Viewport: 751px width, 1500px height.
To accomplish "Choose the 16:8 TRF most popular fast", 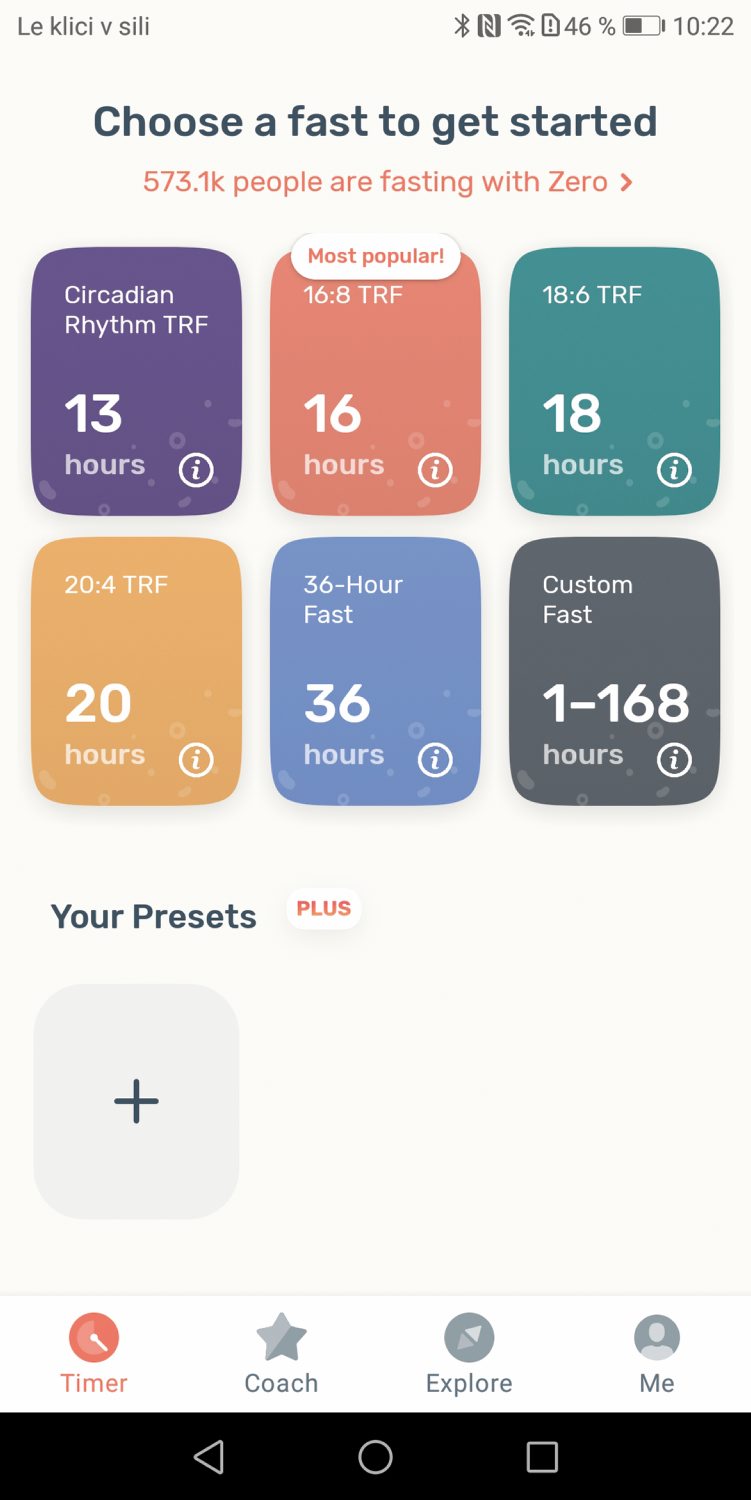I will [x=375, y=381].
